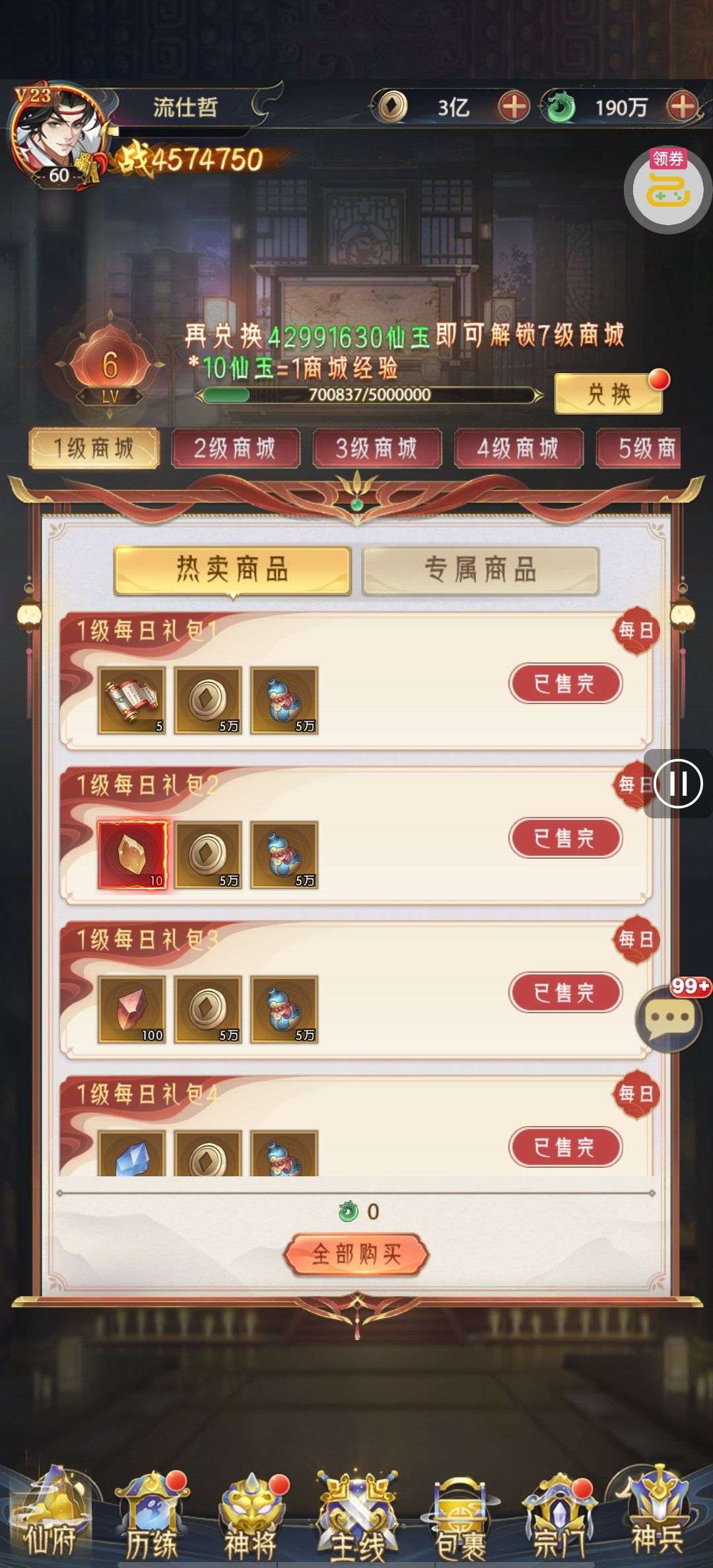Open the 领券 coupon floating icon
713x1568 pixels.
(x=667, y=189)
